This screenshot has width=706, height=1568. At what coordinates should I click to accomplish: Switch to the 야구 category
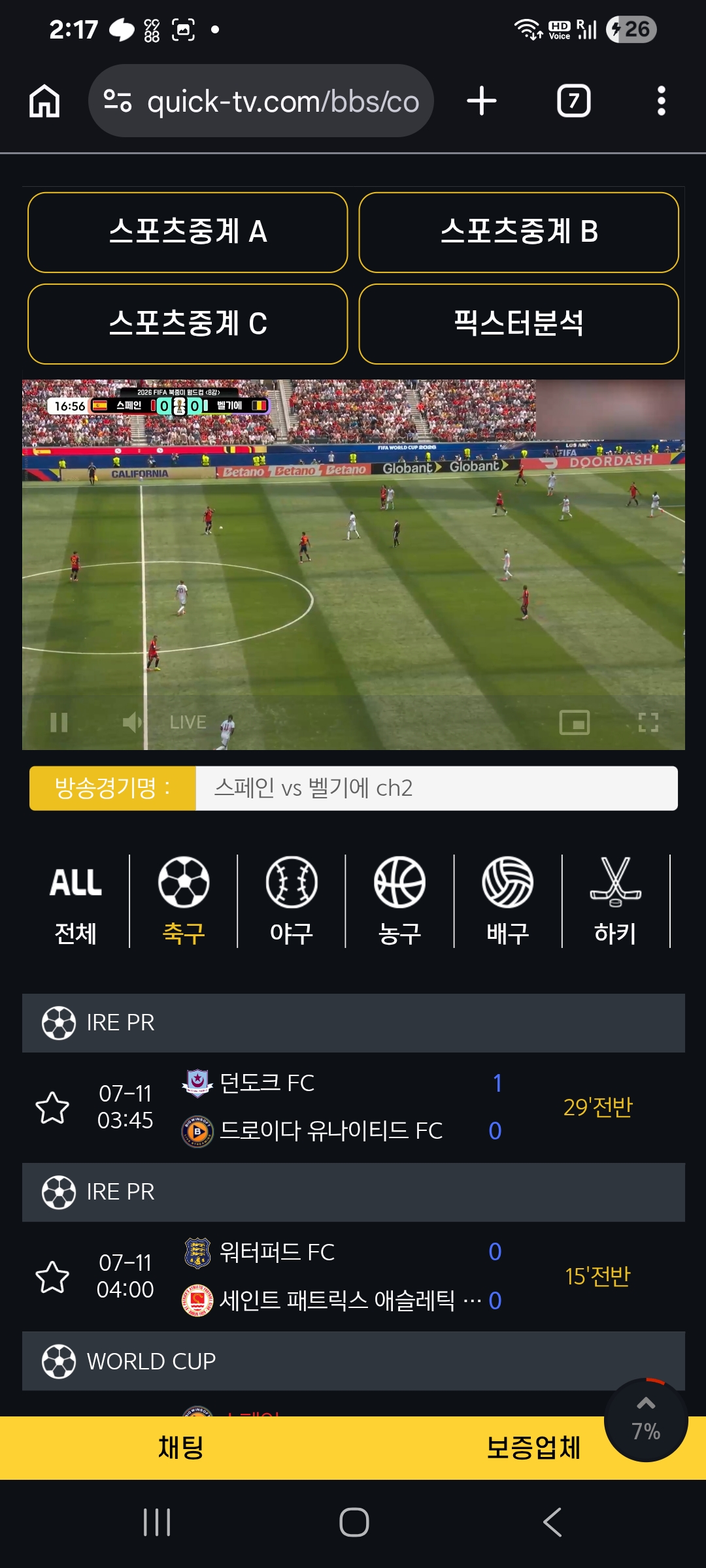[292, 902]
